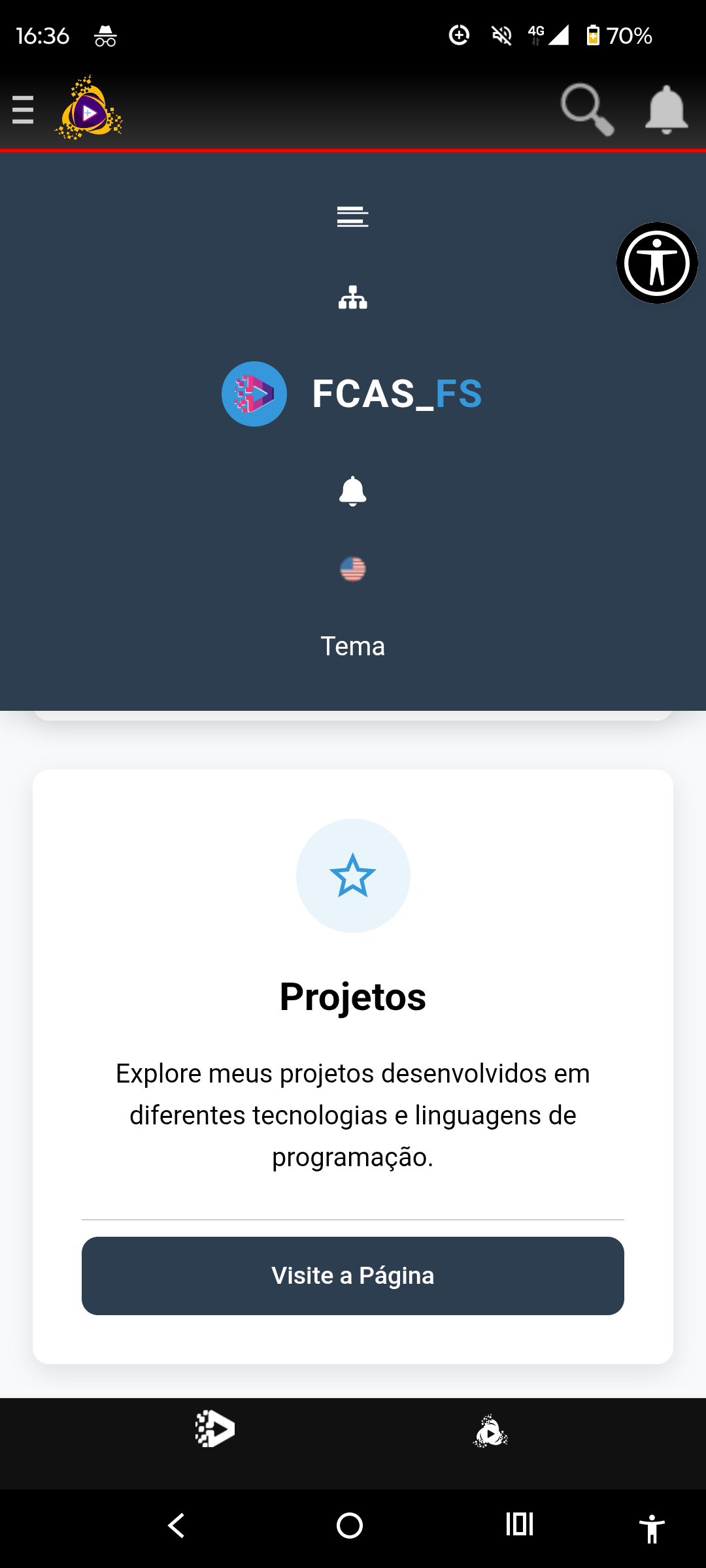Open the search magnifier icon
This screenshot has width=706, height=1568.
coord(586,109)
